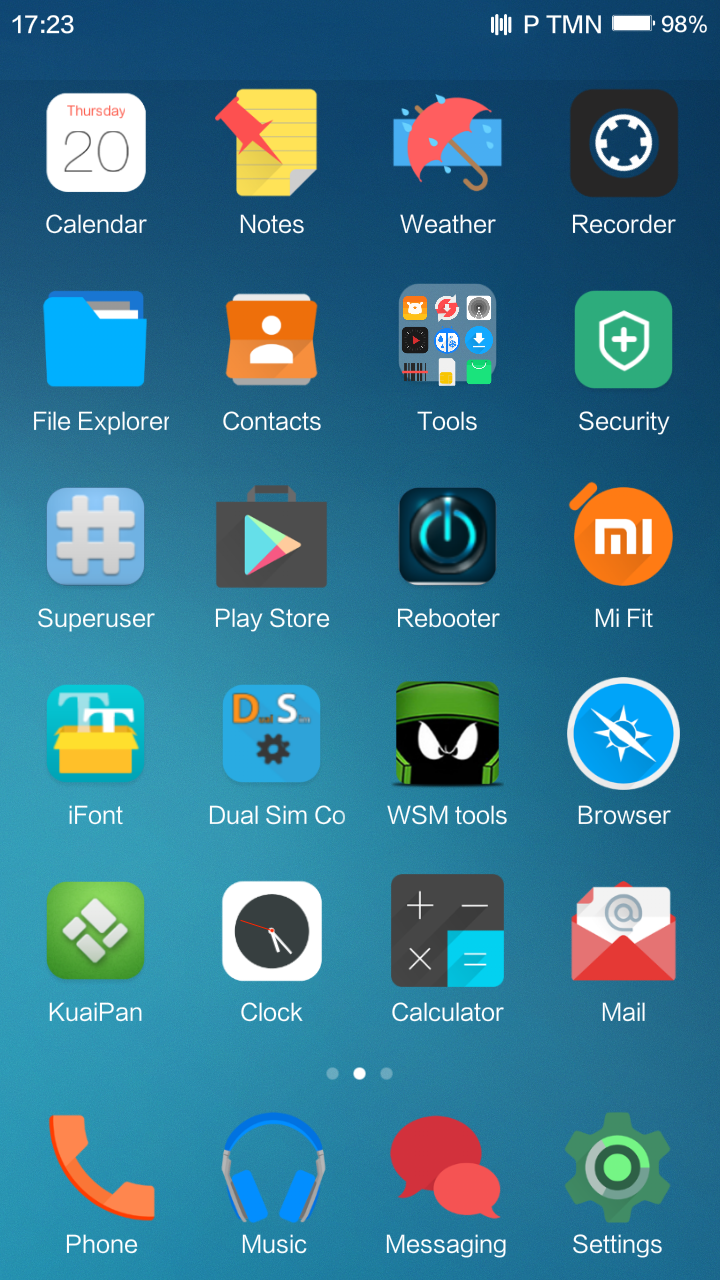Launch the Notes app

271,143
